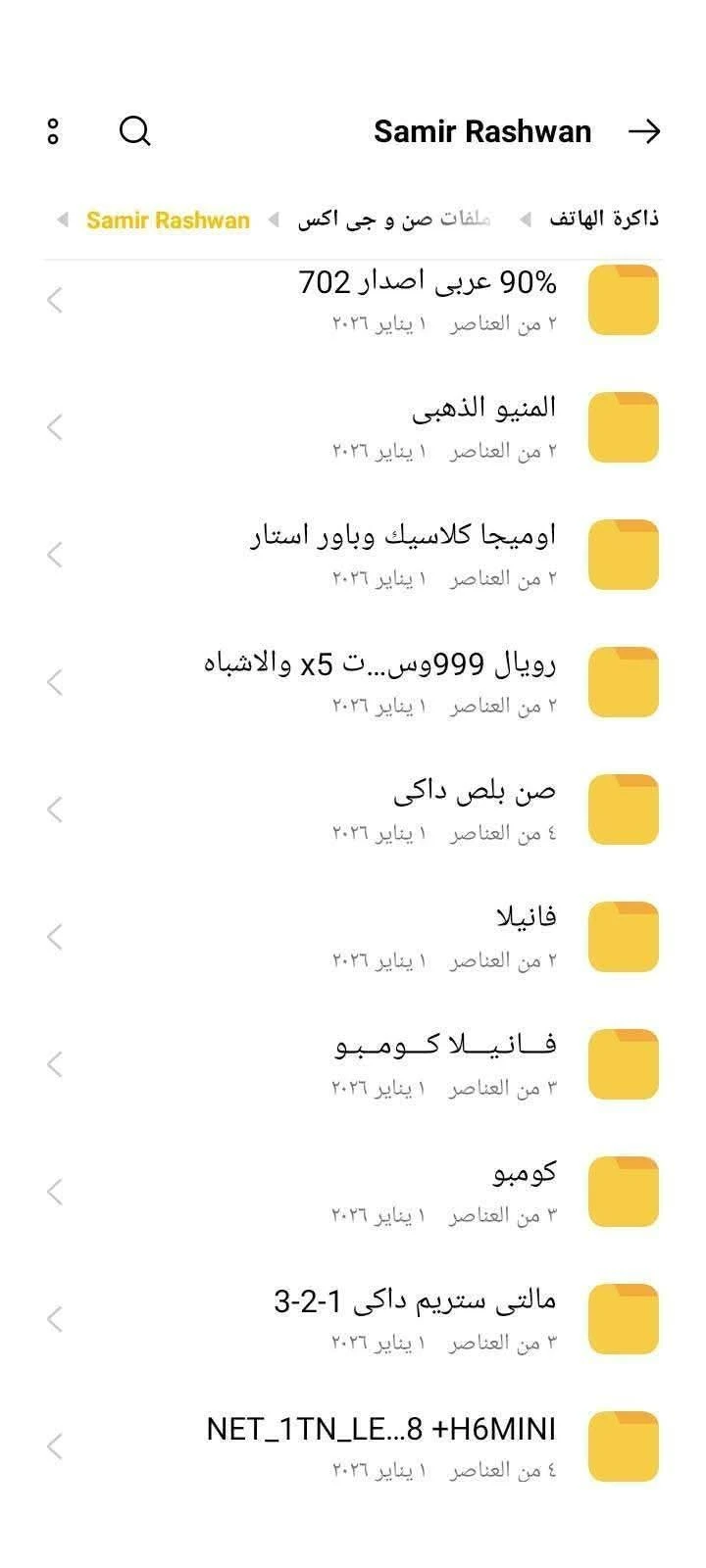Open the المنيو الذهبى folder icon
The image size is (706, 1568).
(624, 426)
